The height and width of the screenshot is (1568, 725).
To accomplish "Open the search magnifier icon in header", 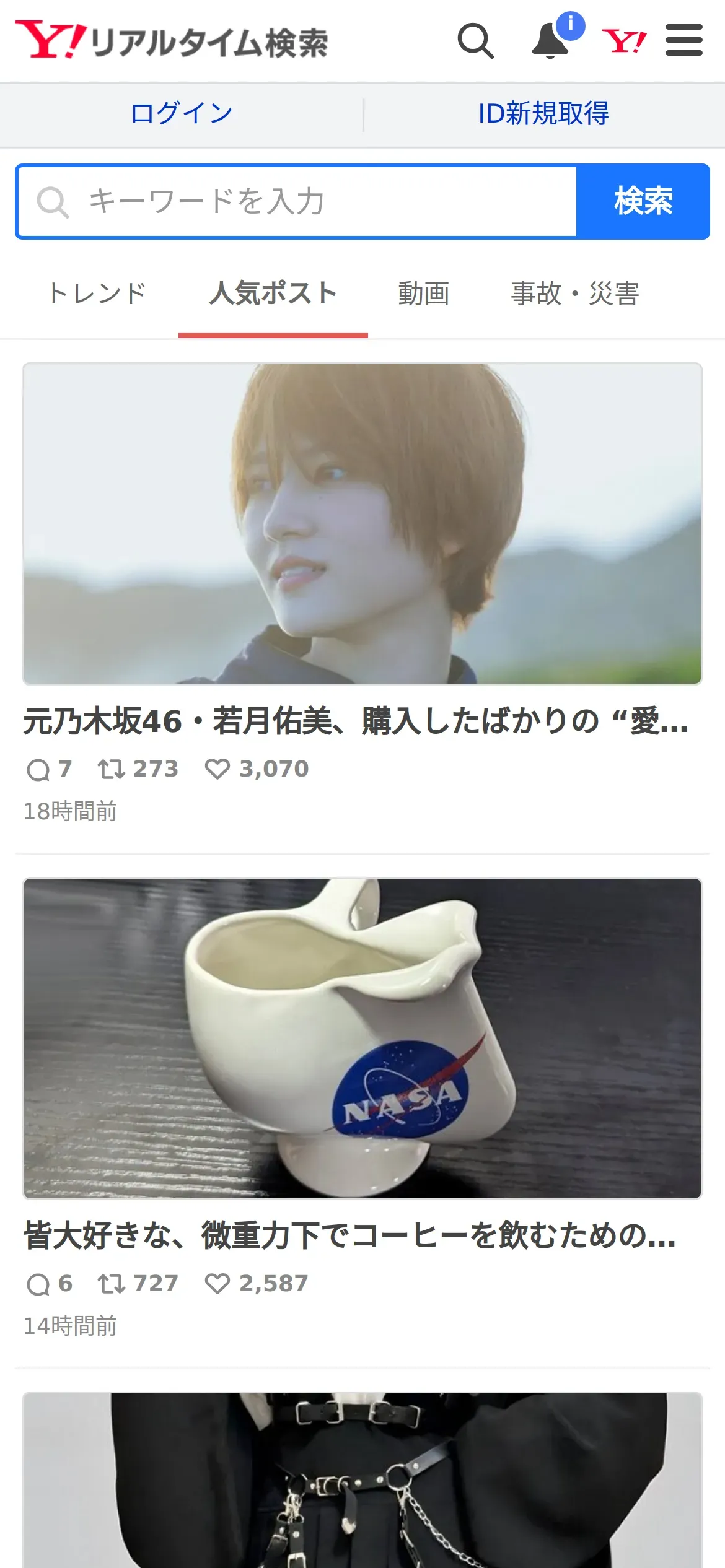I will 475,41.
